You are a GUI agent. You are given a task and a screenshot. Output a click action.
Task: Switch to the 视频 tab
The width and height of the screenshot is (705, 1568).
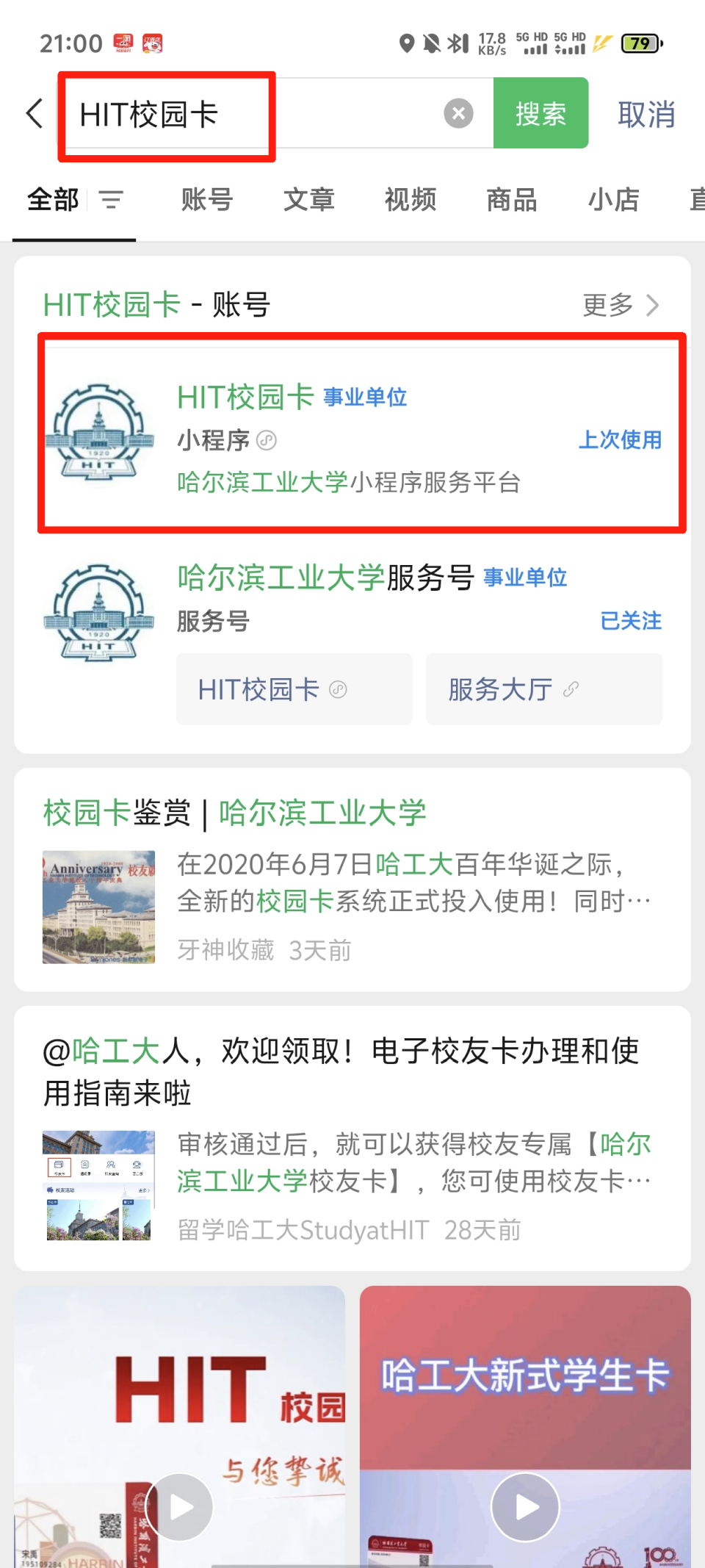pyautogui.click(x=410, y=199)
